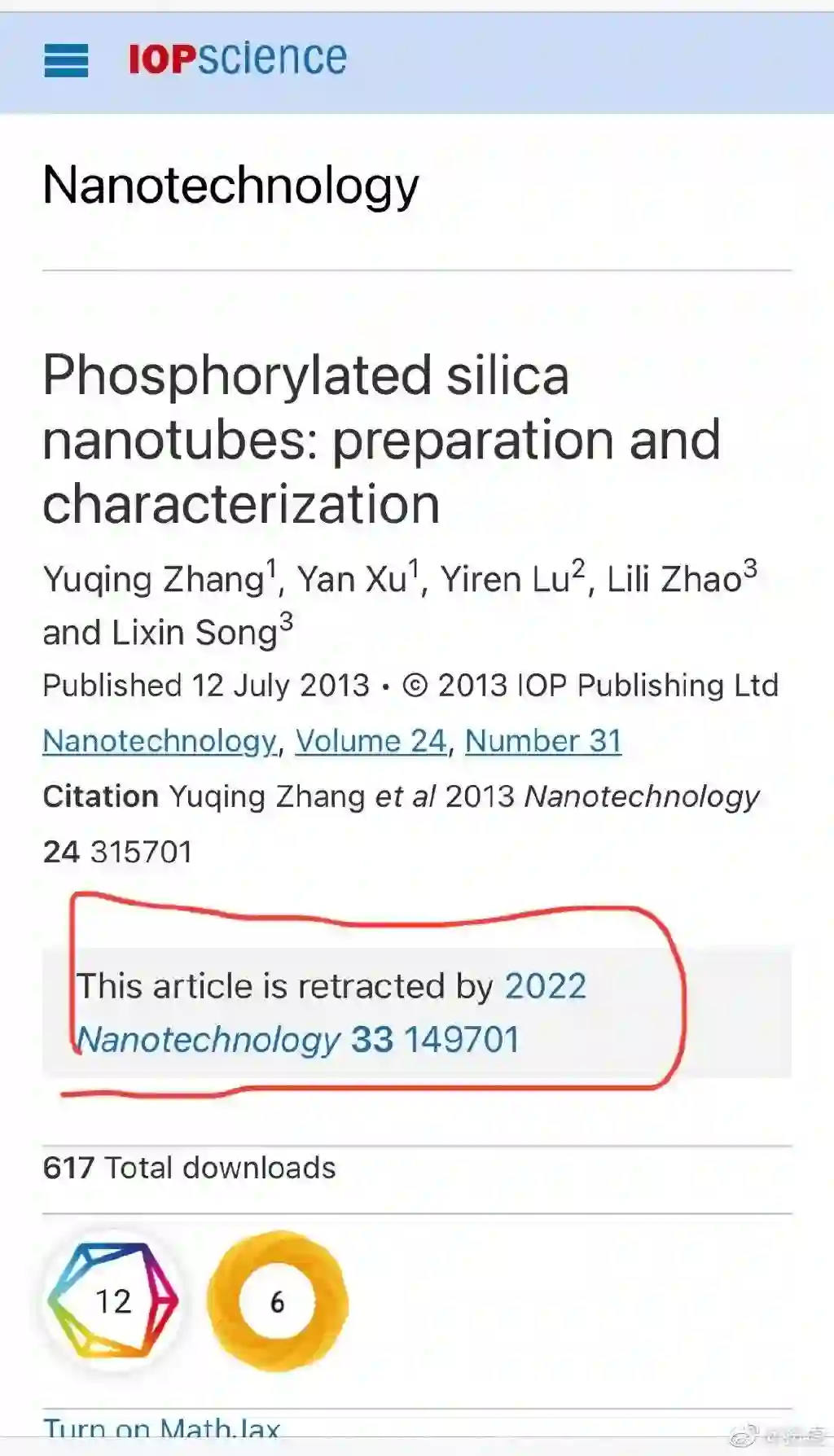
Task: Open the Nanotechnology journal link
Action: pyautogui.click(x=160, y=741)
